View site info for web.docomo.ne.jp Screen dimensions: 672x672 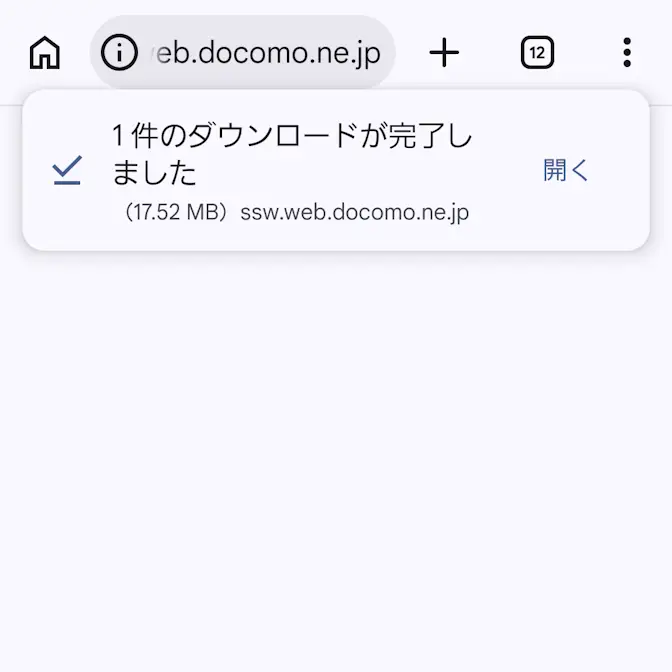(120, 52)
